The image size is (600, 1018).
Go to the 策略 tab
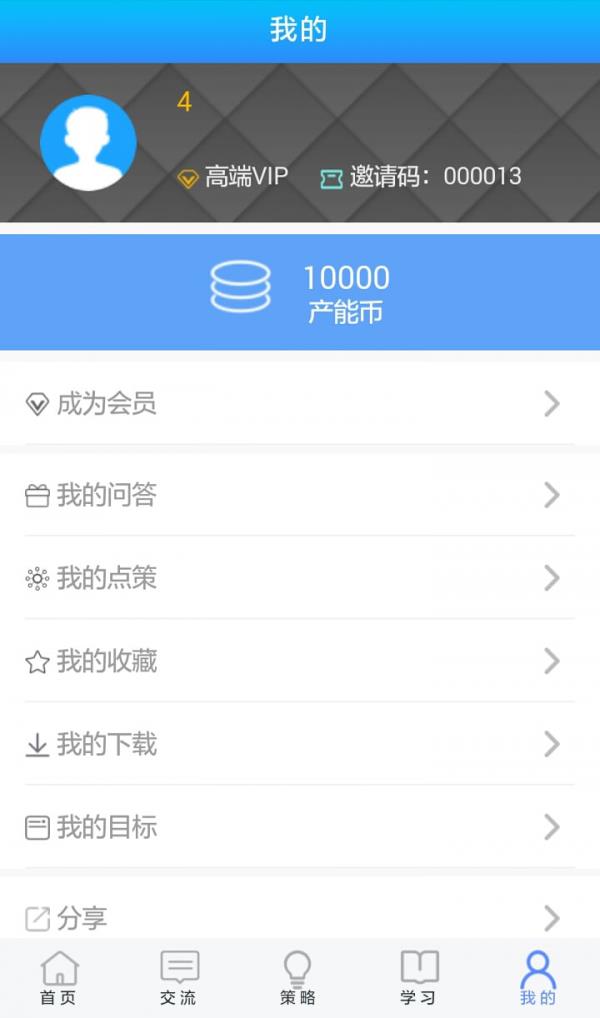coord(298,978)
